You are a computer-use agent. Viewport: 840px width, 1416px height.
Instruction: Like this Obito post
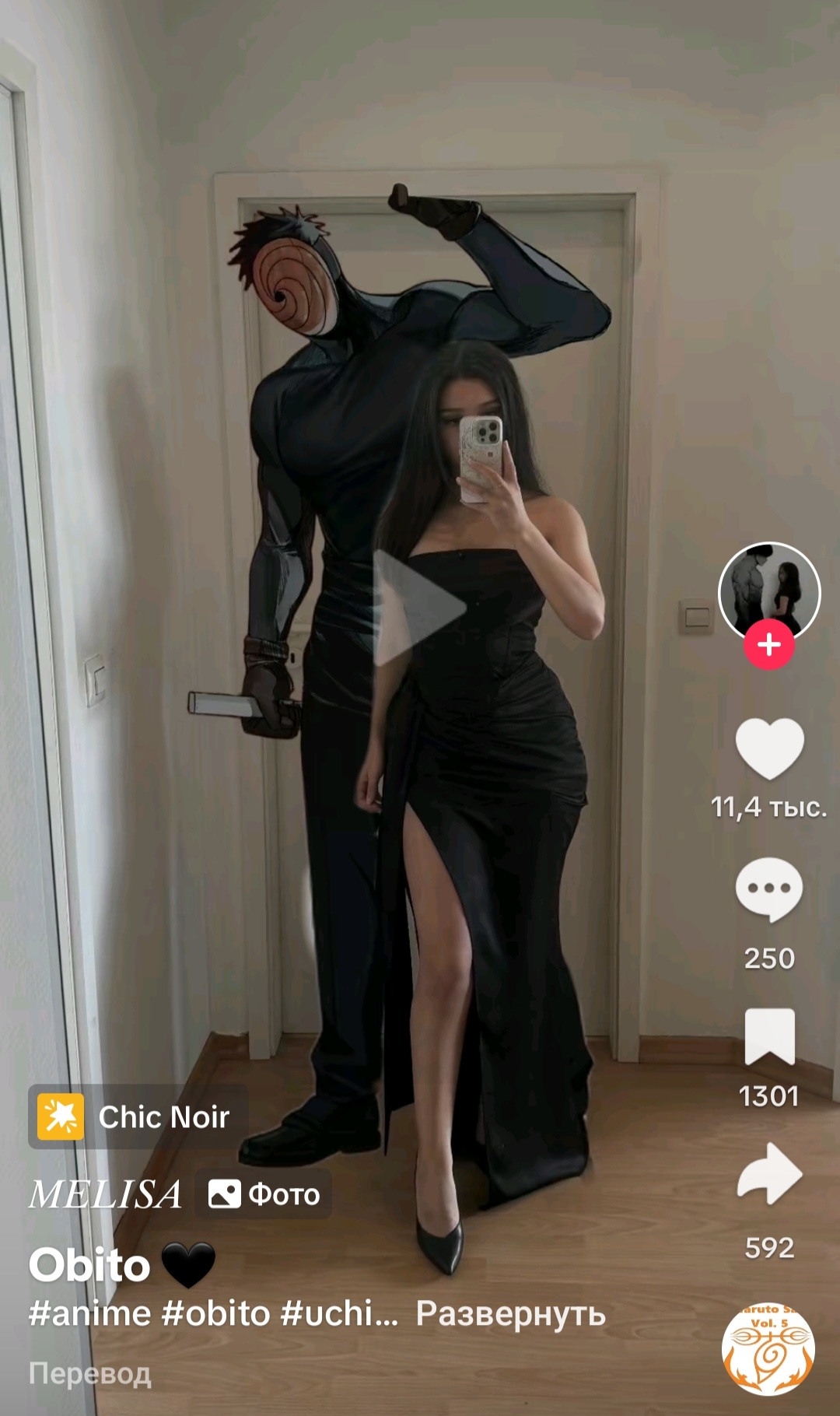(769, 748)
